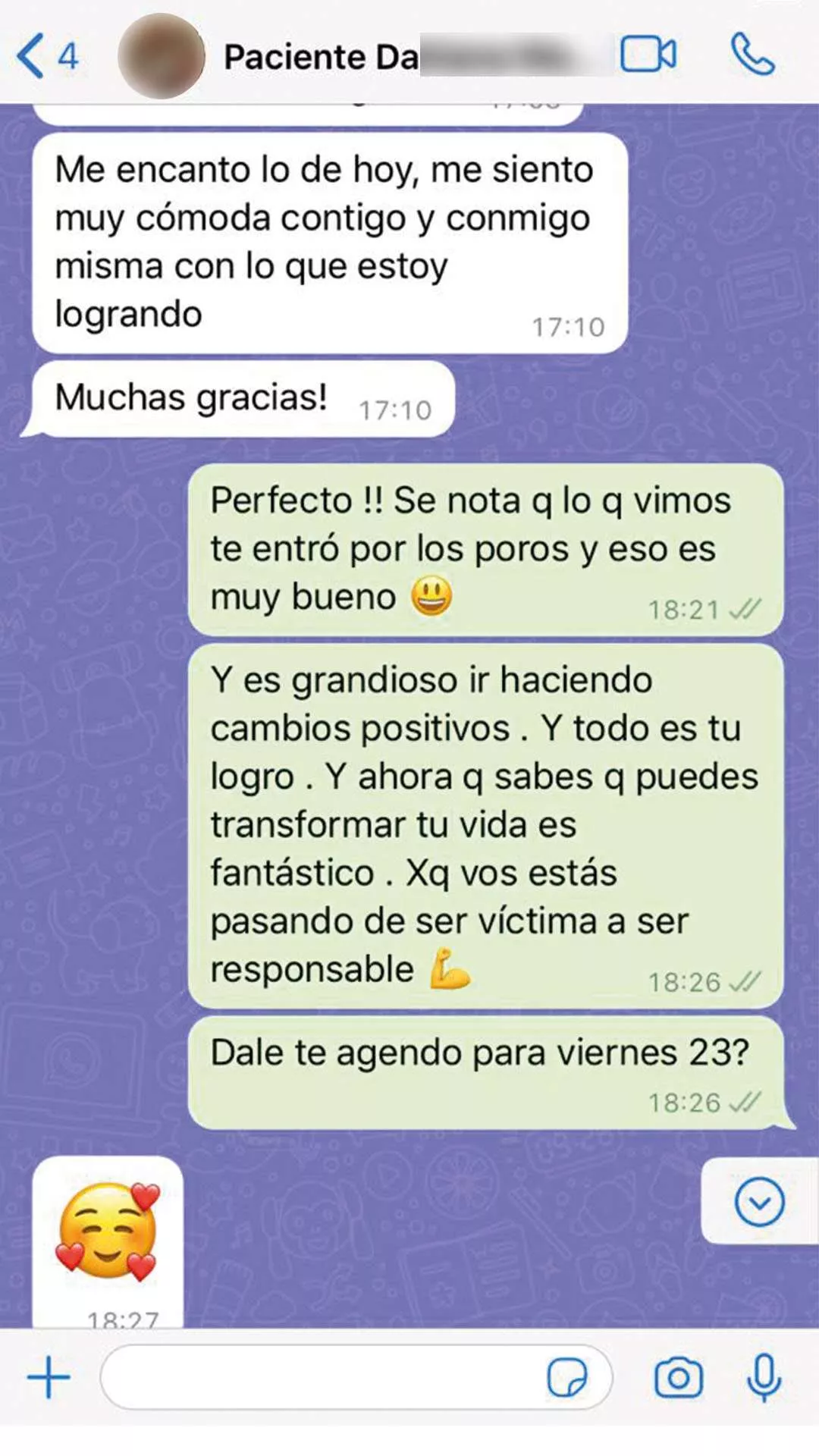Screen dimensions: 819x1456
Task: Open the sticker picker
Action: click(566, 1378)
